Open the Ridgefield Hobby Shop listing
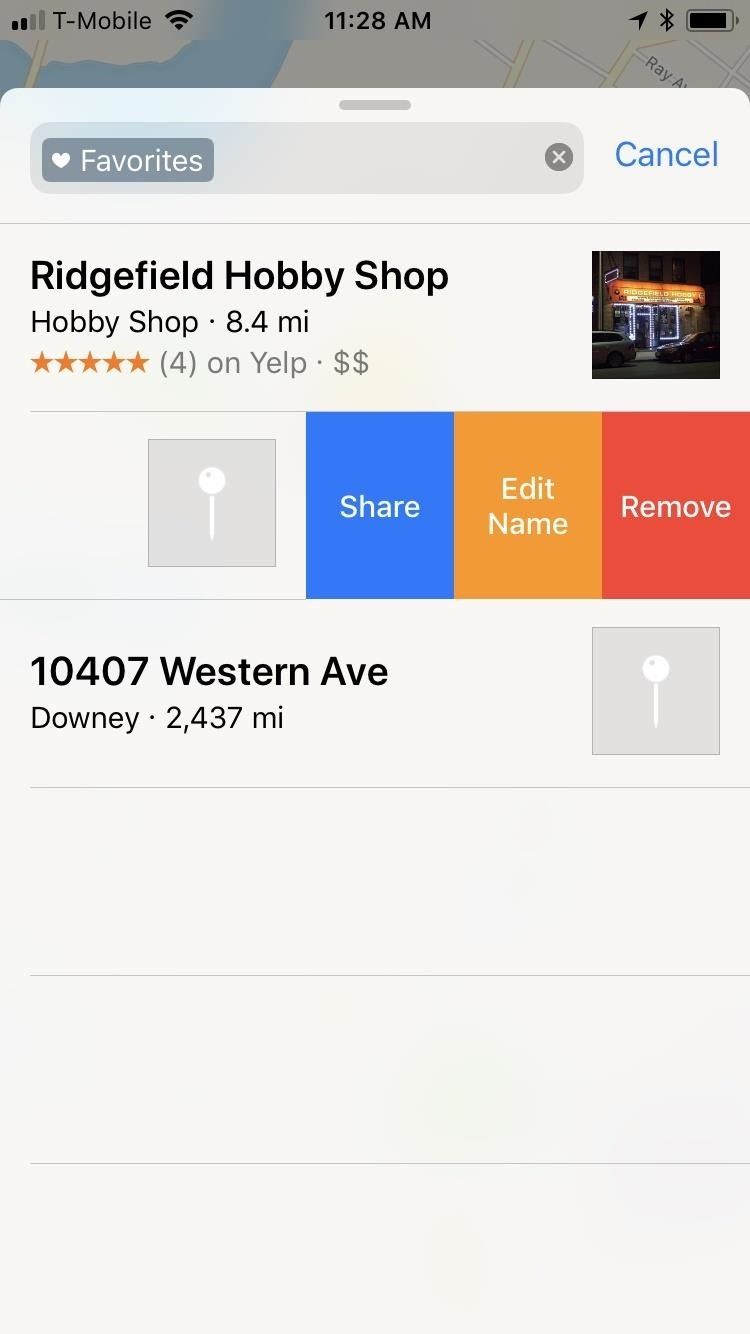The width and height of the screenshot is (750, 1334). point(240,276)
